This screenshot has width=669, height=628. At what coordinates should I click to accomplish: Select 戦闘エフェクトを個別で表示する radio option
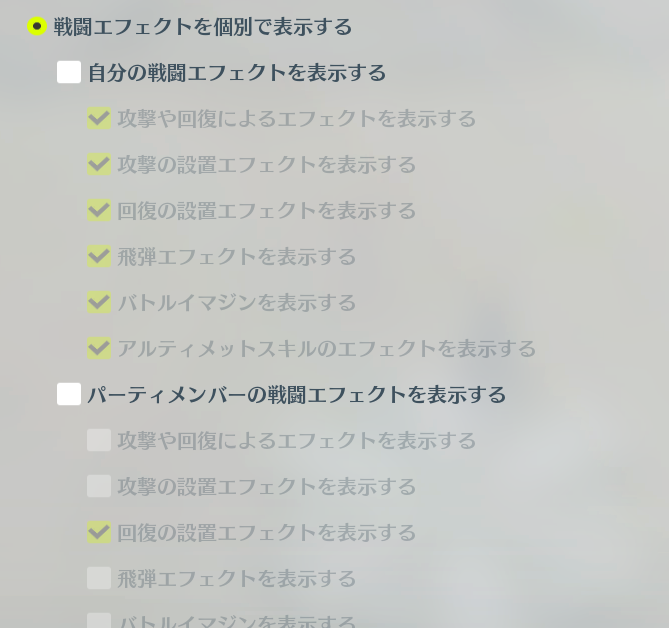37,27
